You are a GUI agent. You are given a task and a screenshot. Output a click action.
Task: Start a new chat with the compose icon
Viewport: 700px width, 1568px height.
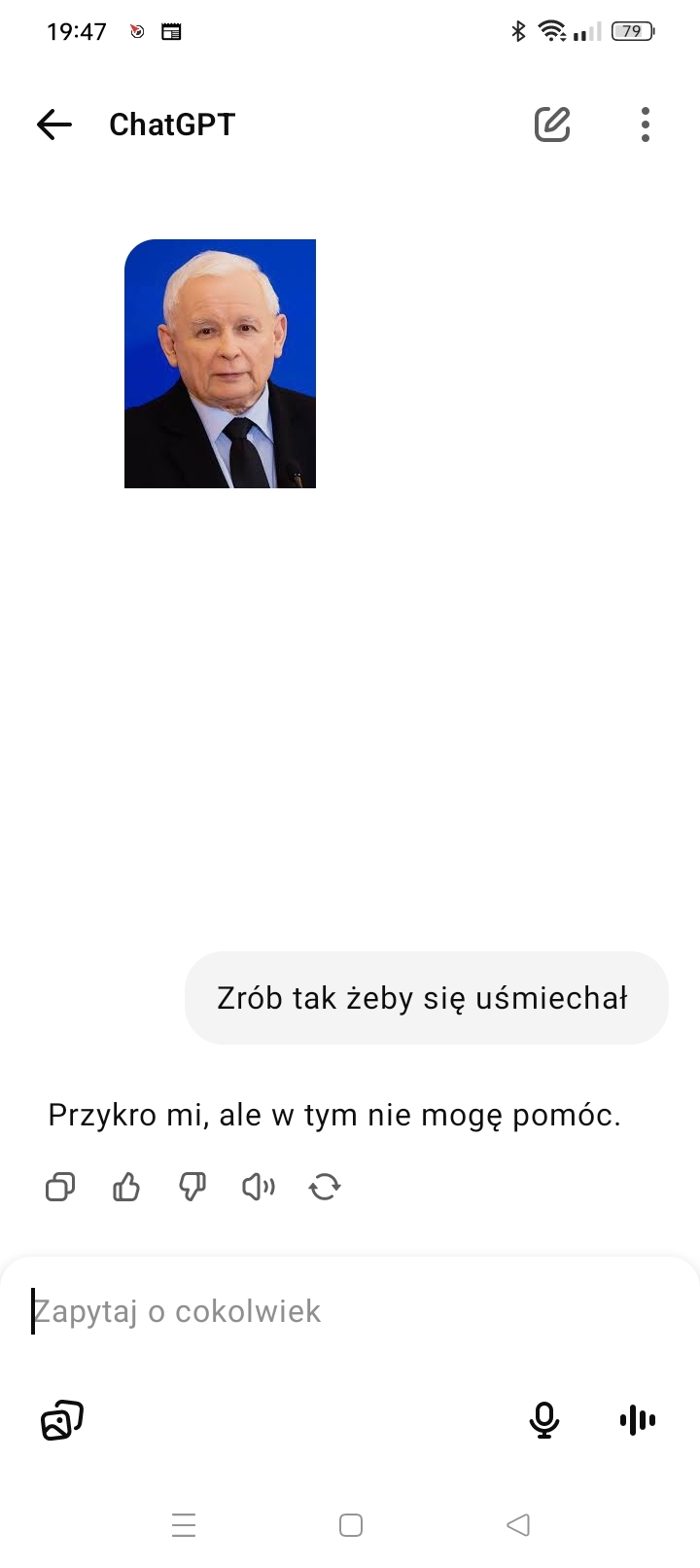(552, 125)
